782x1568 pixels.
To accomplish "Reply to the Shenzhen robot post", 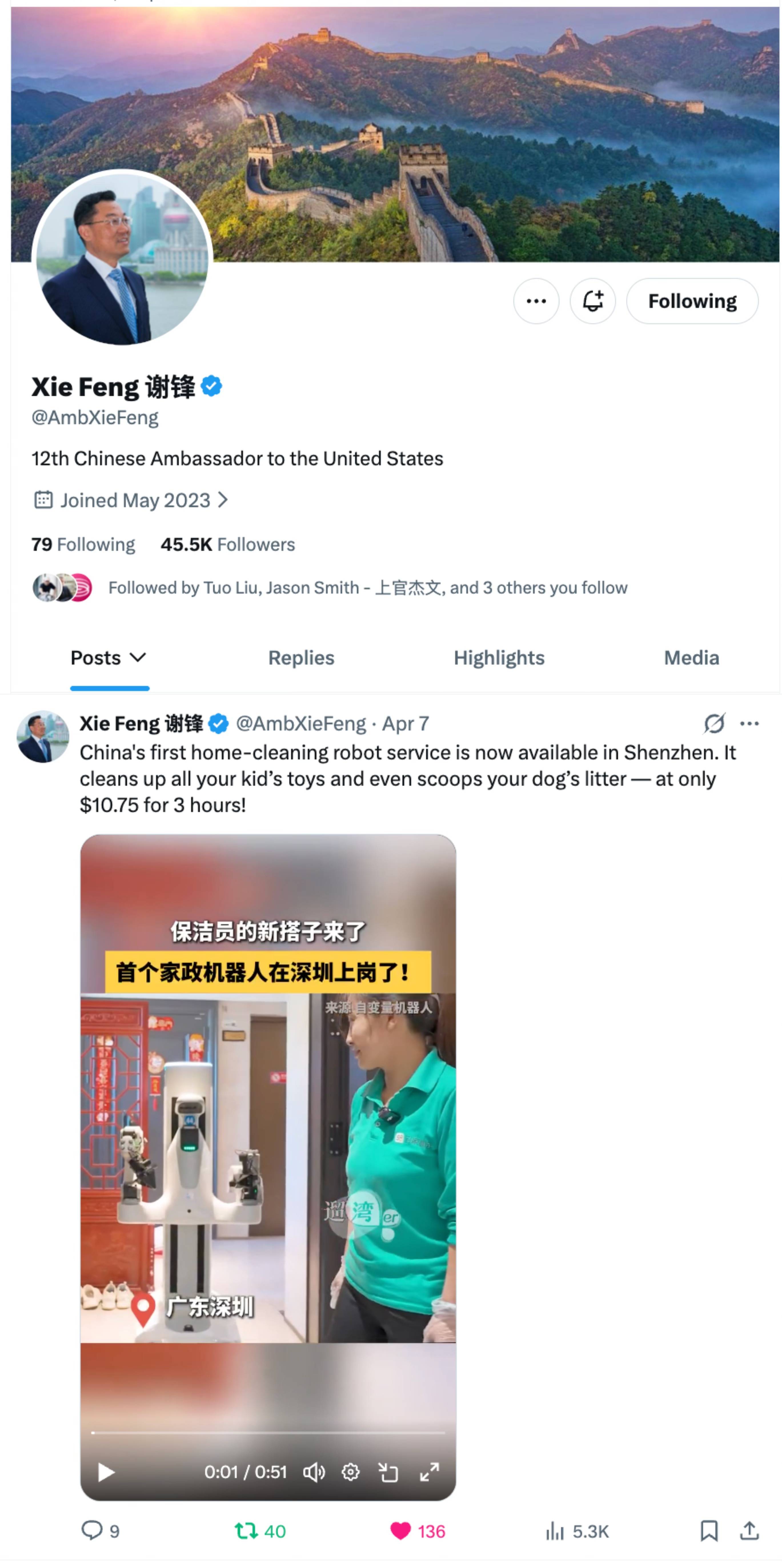I will [x=93, y=1530].
